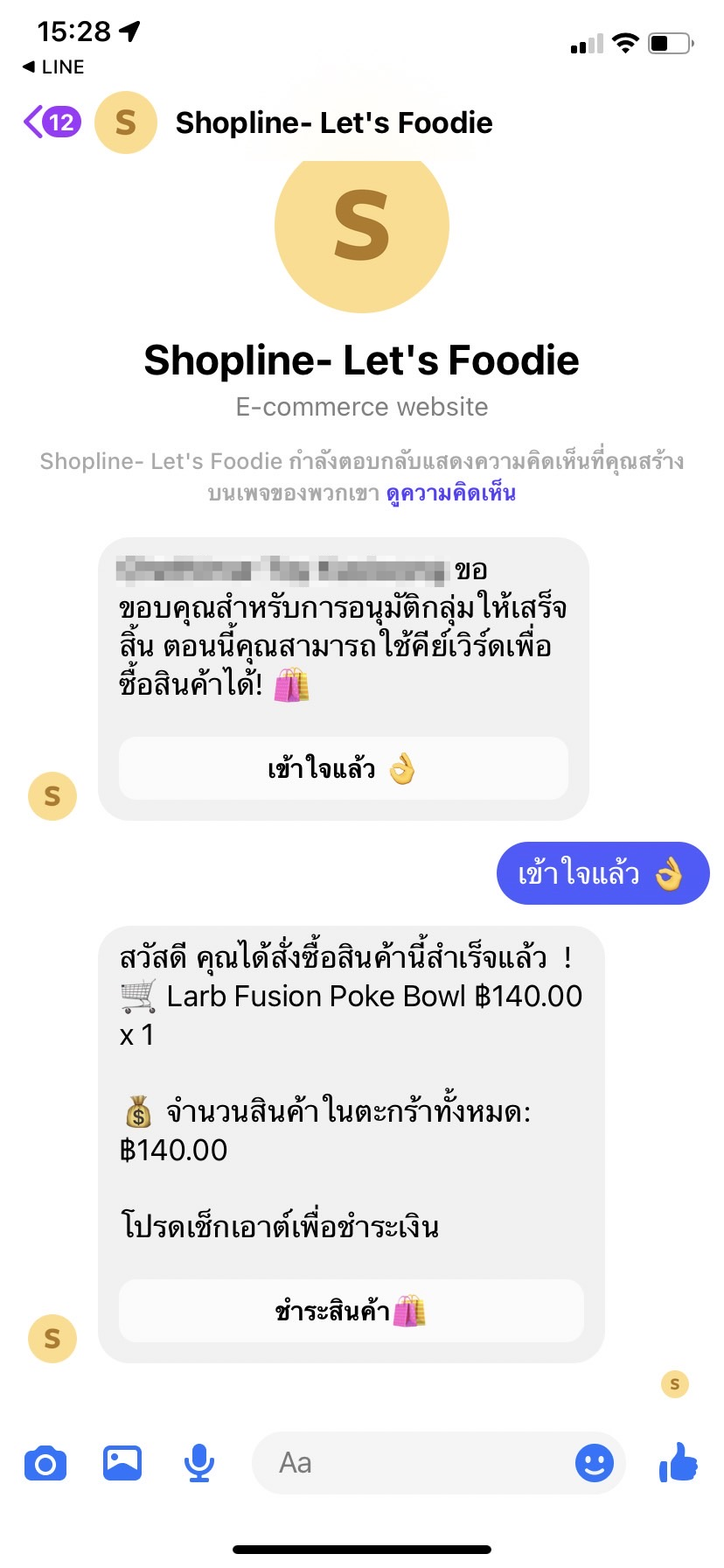Open the ดูความคิดเห็น link

tap(450, 493)
